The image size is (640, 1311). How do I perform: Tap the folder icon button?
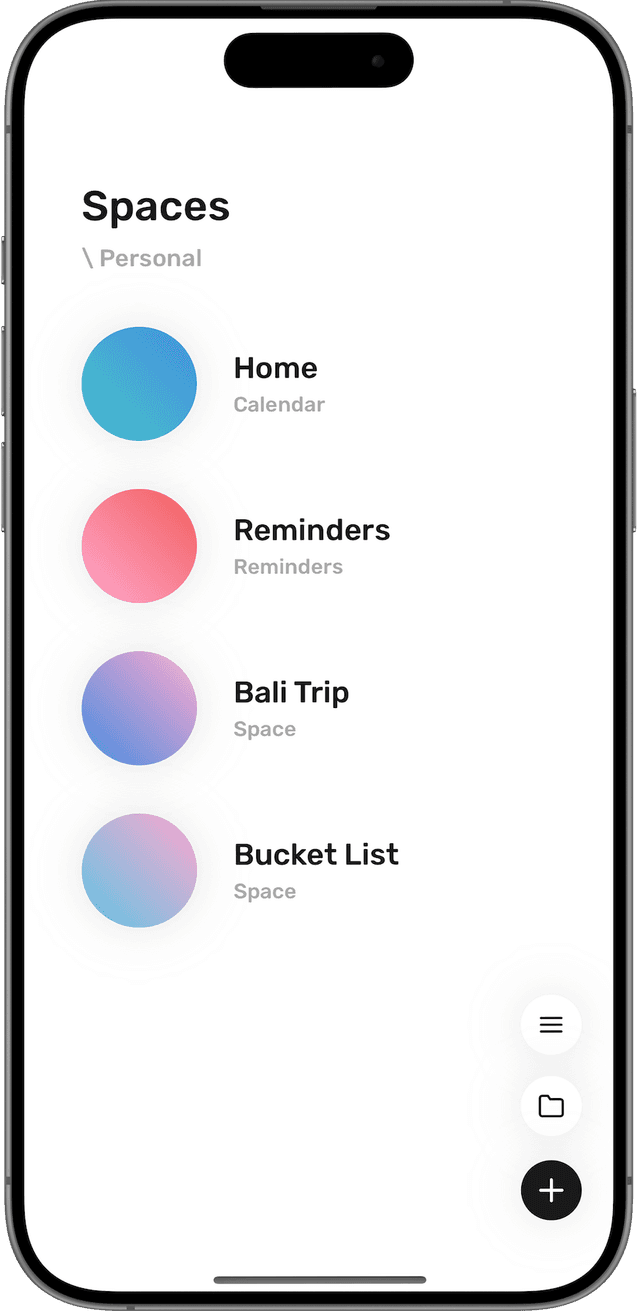pyautogui.click(x=551, y=1106)
